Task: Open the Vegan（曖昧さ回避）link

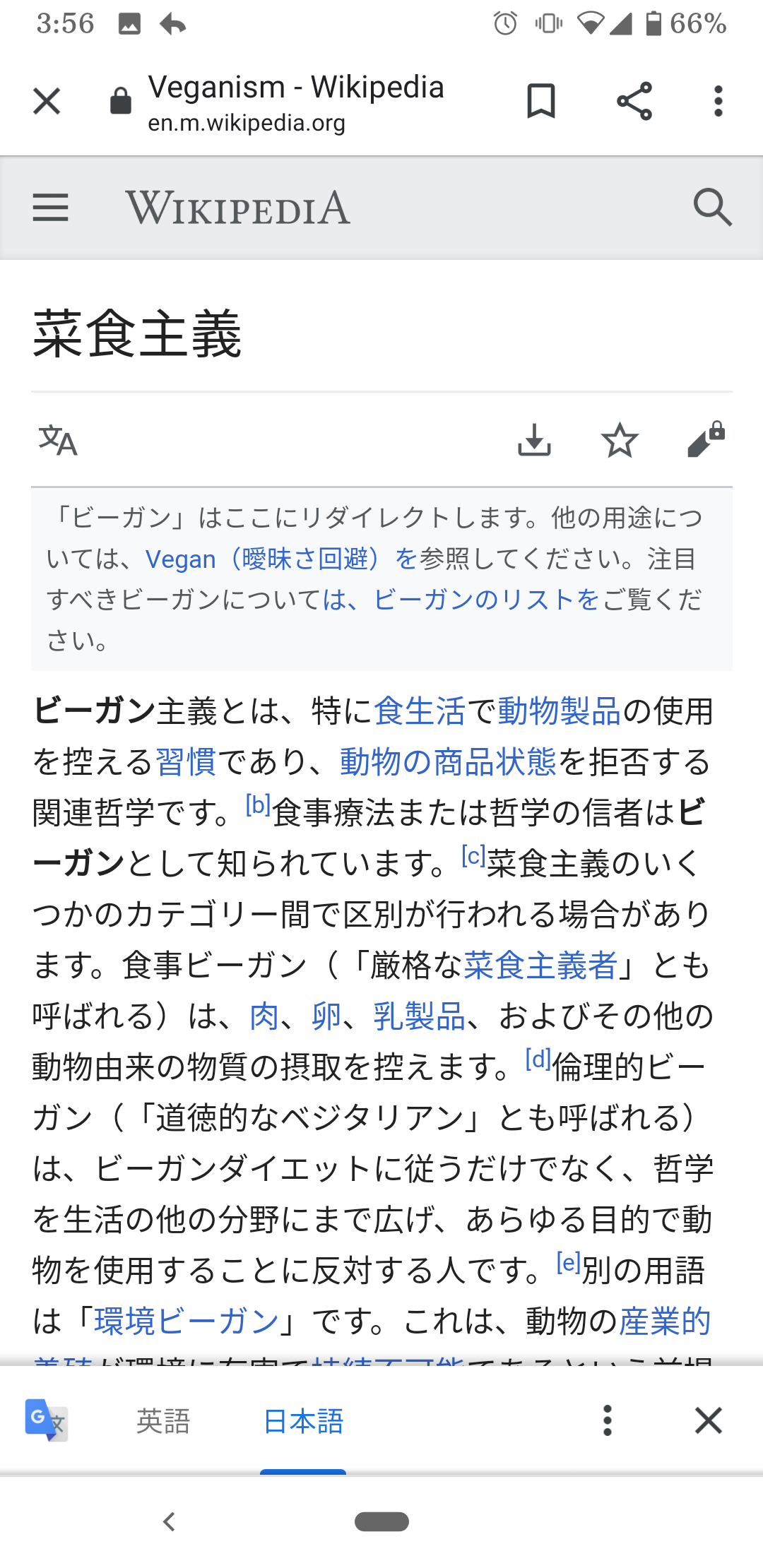Action: click(268, 559)
